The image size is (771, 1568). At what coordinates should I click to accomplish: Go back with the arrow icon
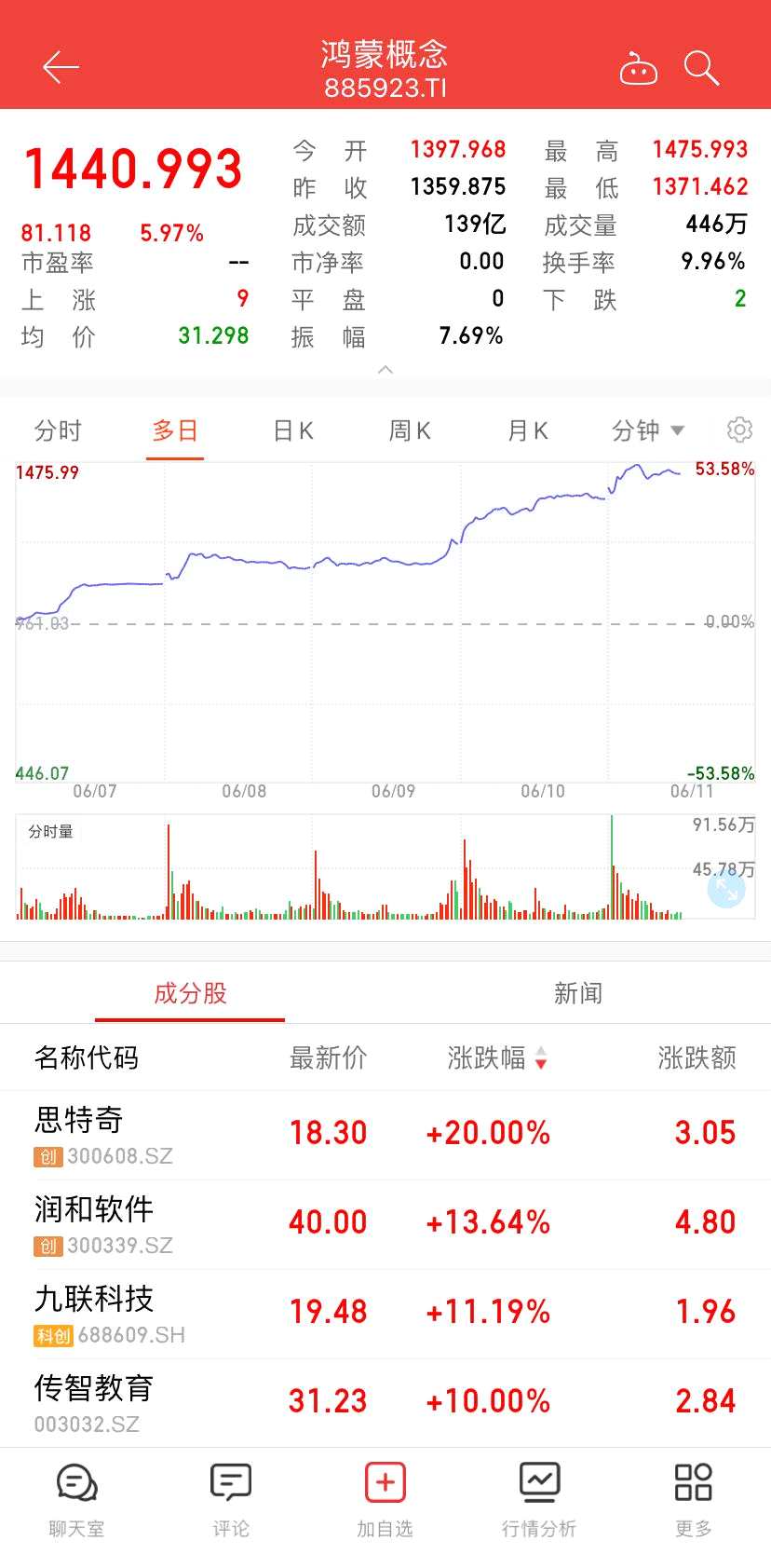61,67
